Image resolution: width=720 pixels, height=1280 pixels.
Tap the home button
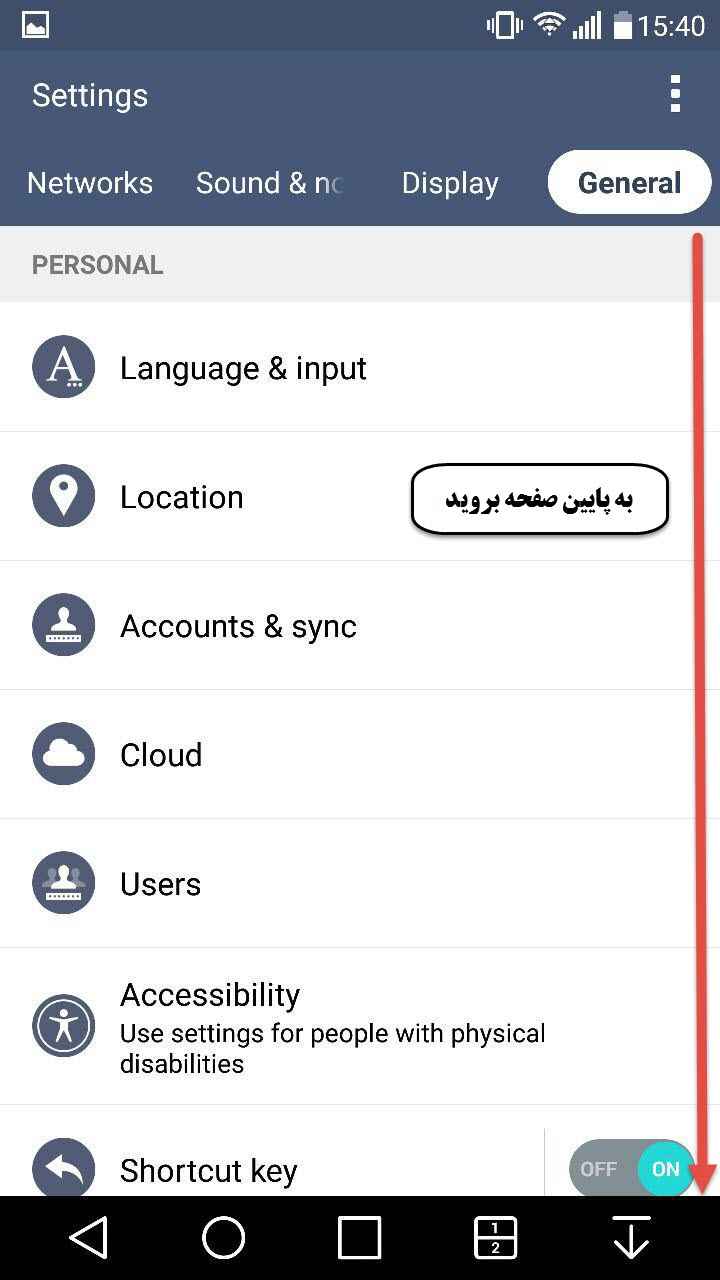coord(224,1238)
